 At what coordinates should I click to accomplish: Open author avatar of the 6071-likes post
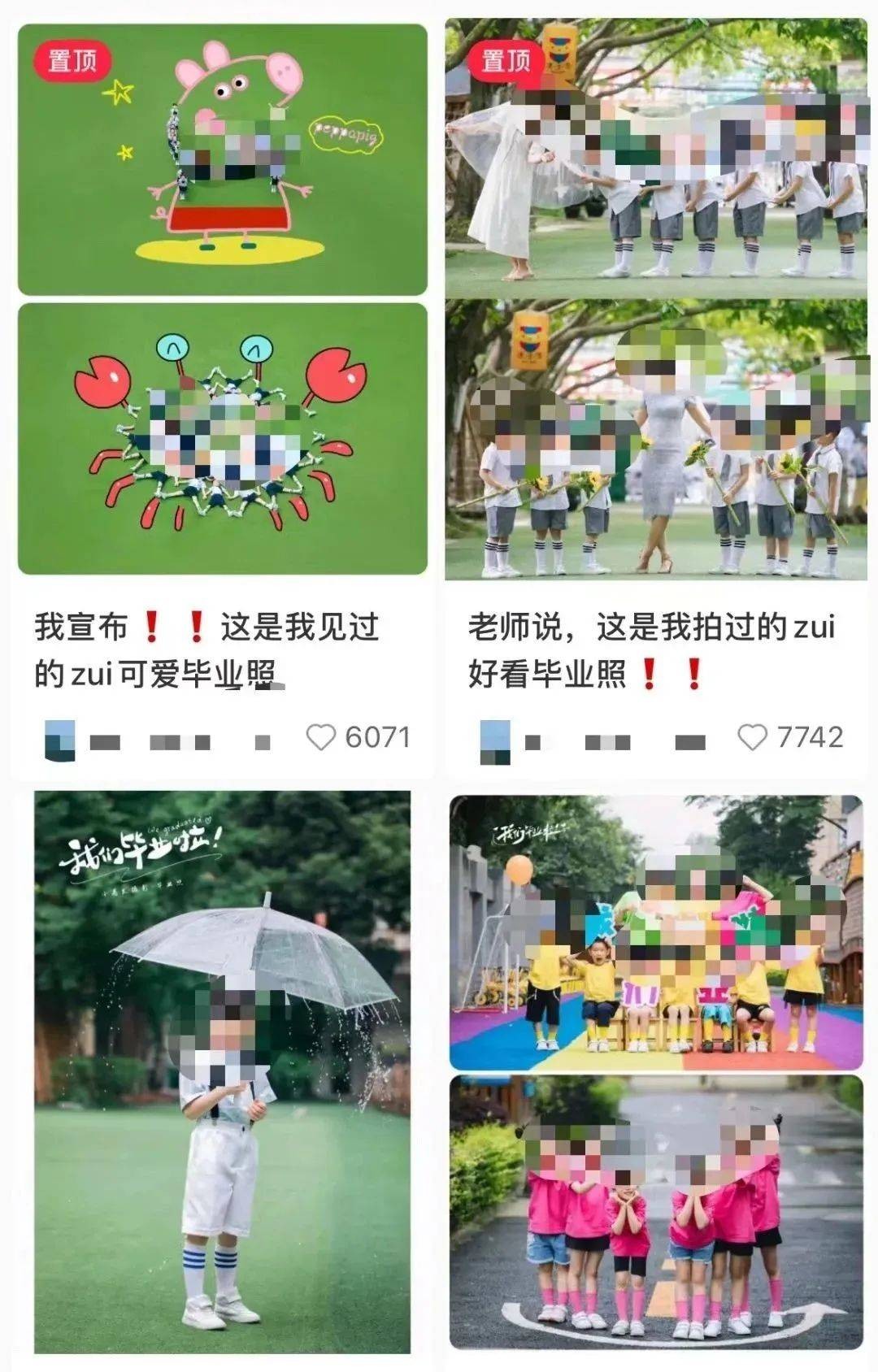click(x=59, y=740)
